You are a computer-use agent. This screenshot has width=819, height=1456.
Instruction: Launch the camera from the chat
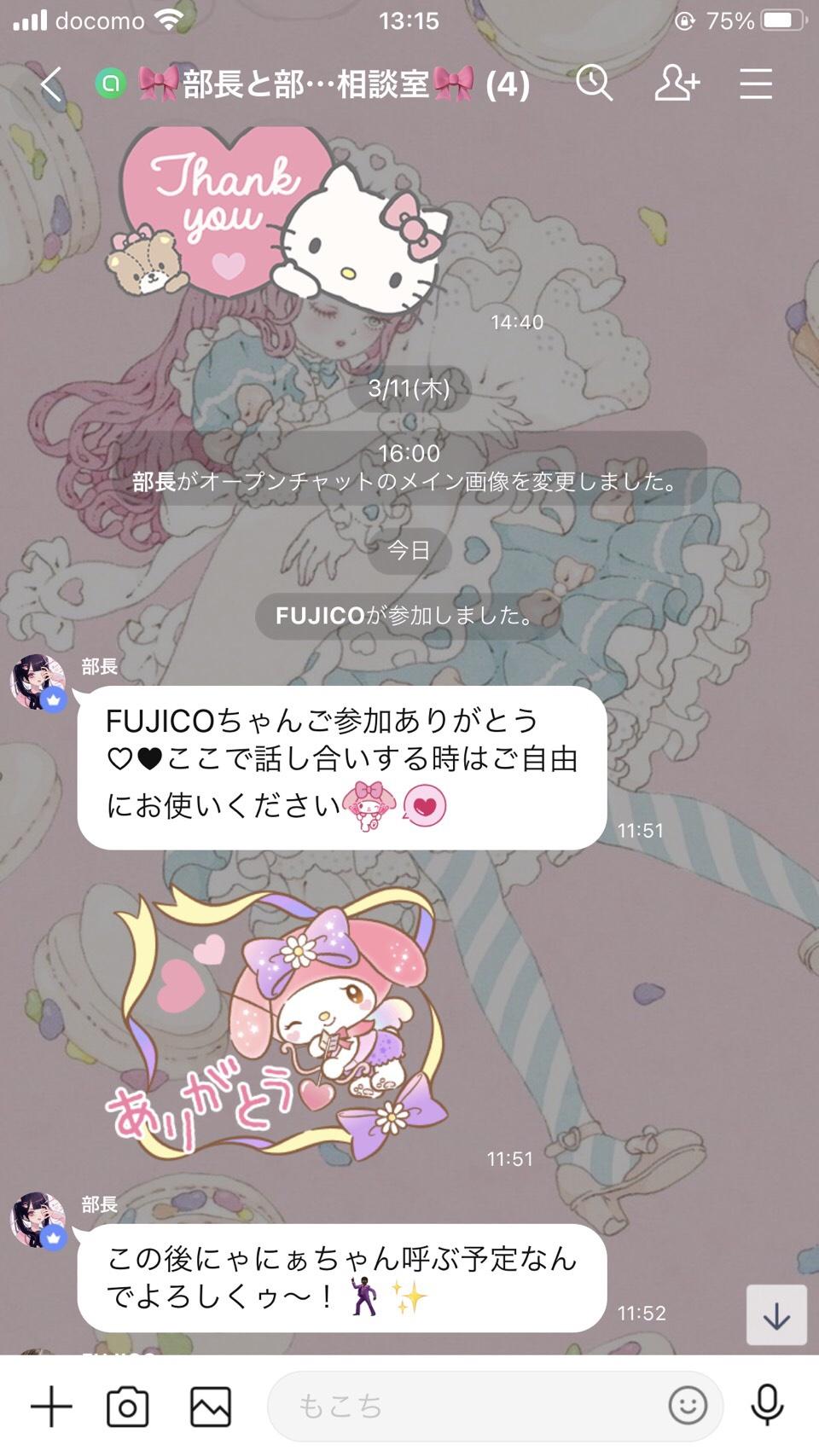(x=127, y=1406)
